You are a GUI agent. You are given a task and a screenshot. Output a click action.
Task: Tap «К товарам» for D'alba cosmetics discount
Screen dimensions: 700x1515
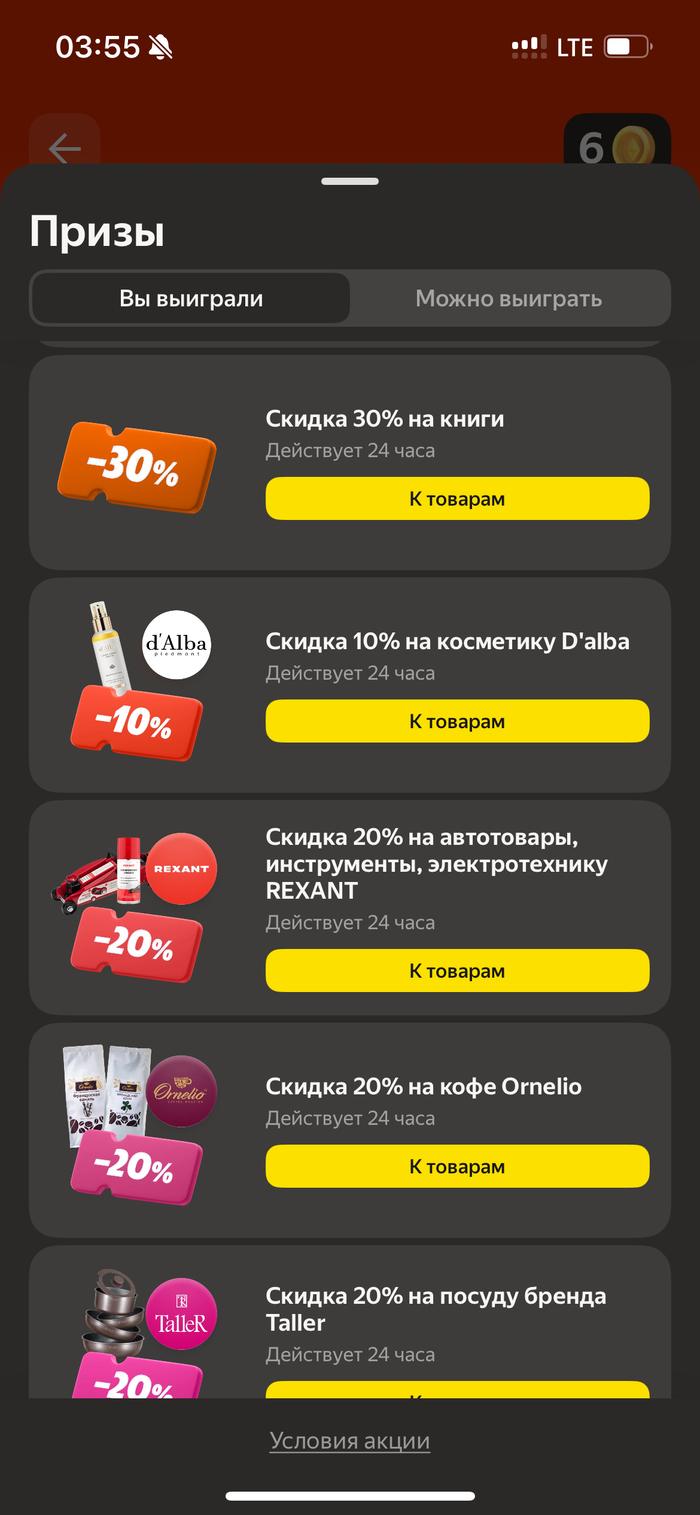[x=457, y=721]
